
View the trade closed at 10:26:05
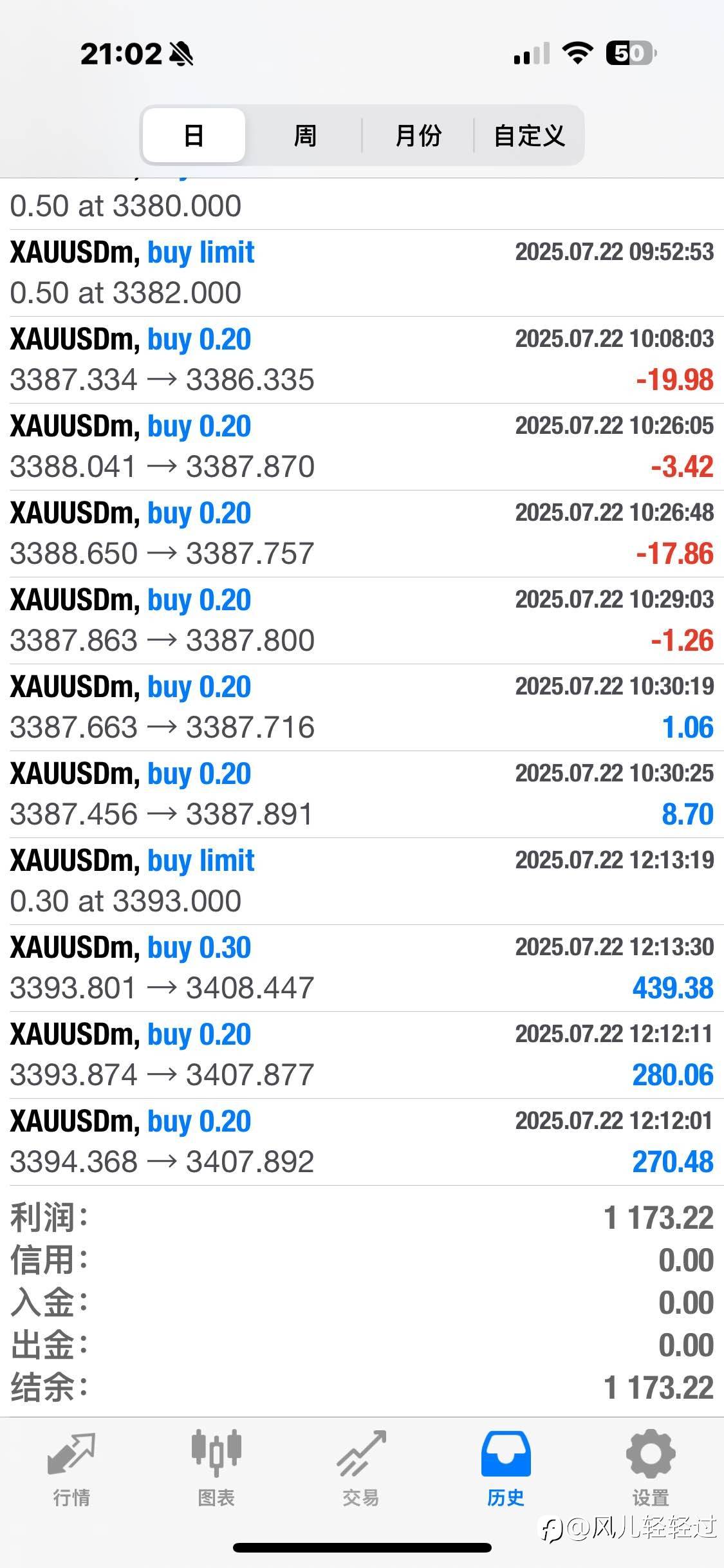(x=362, y=447)
